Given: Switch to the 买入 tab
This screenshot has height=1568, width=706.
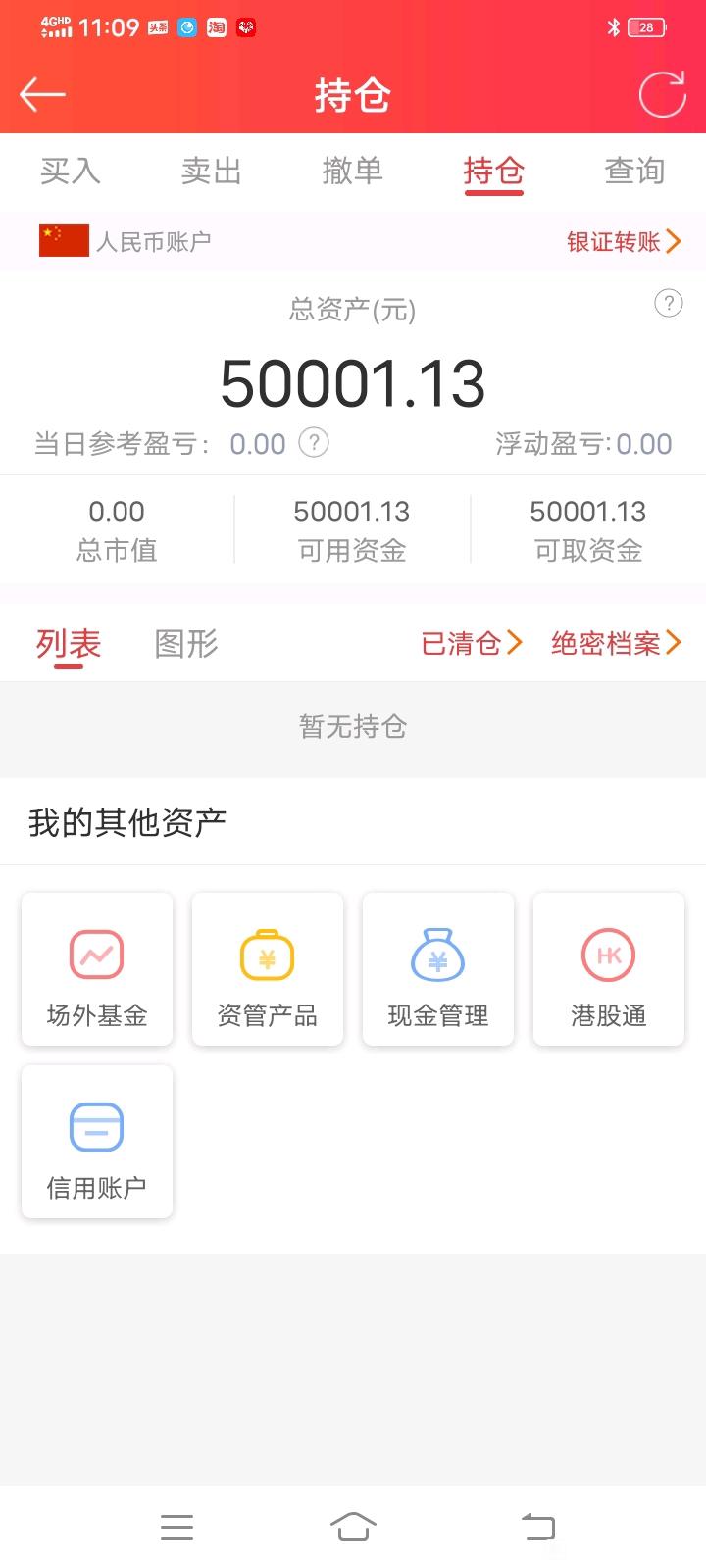Looking at the screenshot, I should pos(71,171).
